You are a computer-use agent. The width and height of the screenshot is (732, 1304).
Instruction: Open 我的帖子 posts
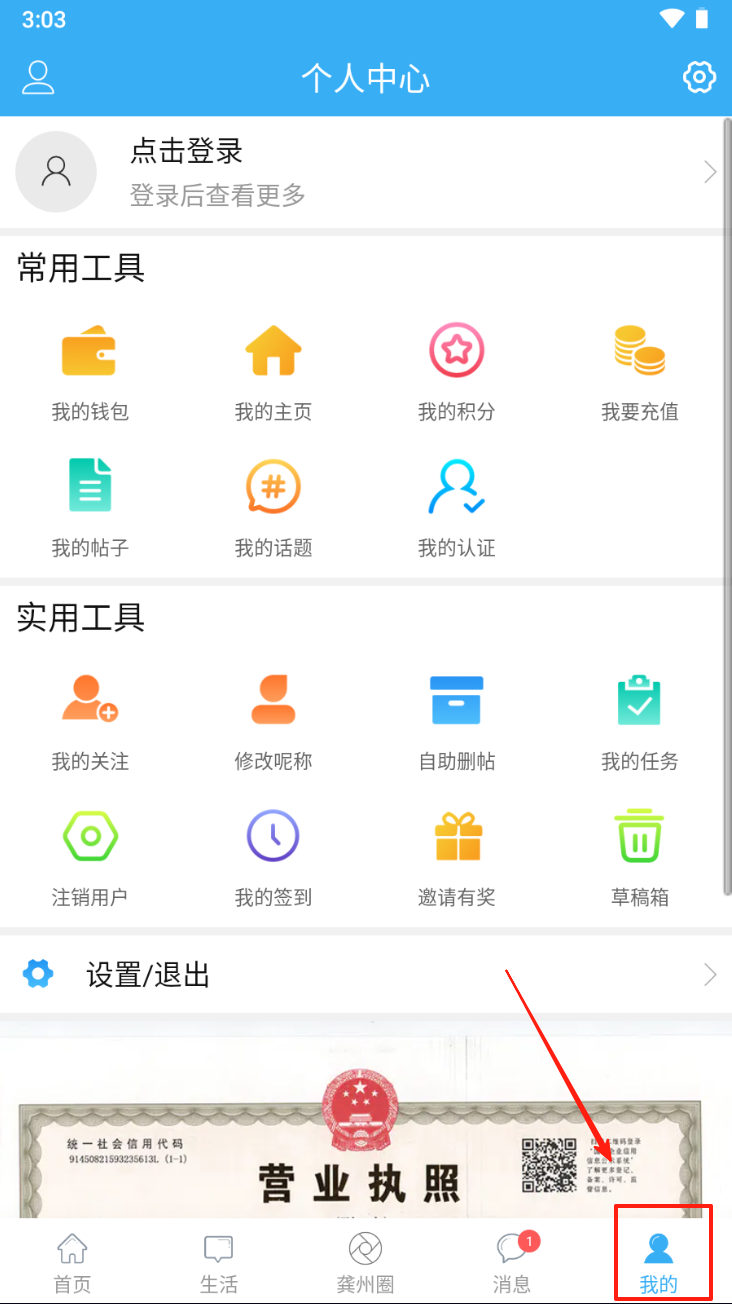[x=90, y=506]
